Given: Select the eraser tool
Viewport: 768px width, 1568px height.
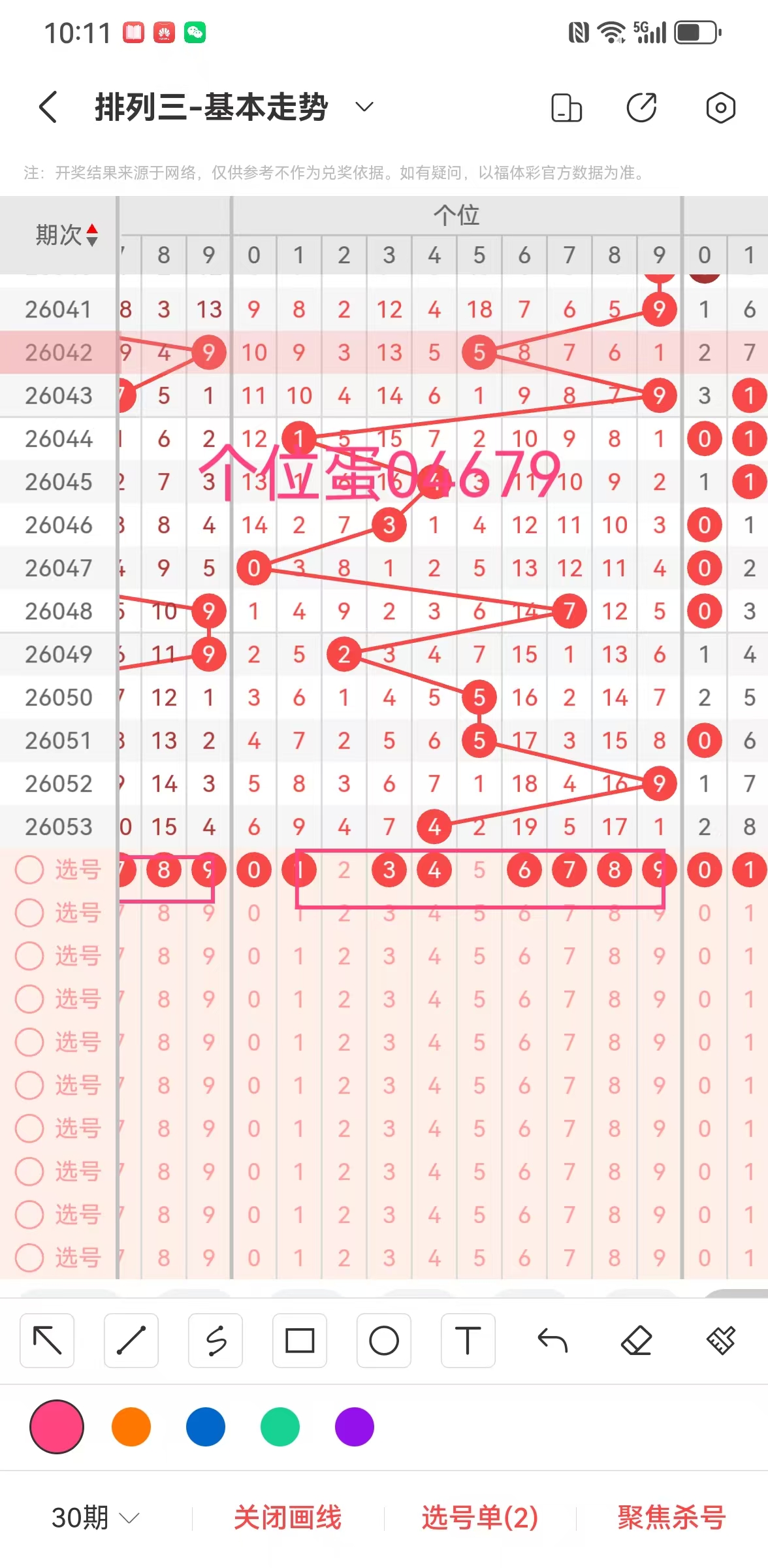Looking at the screenshot, I should click(636, 1341).
